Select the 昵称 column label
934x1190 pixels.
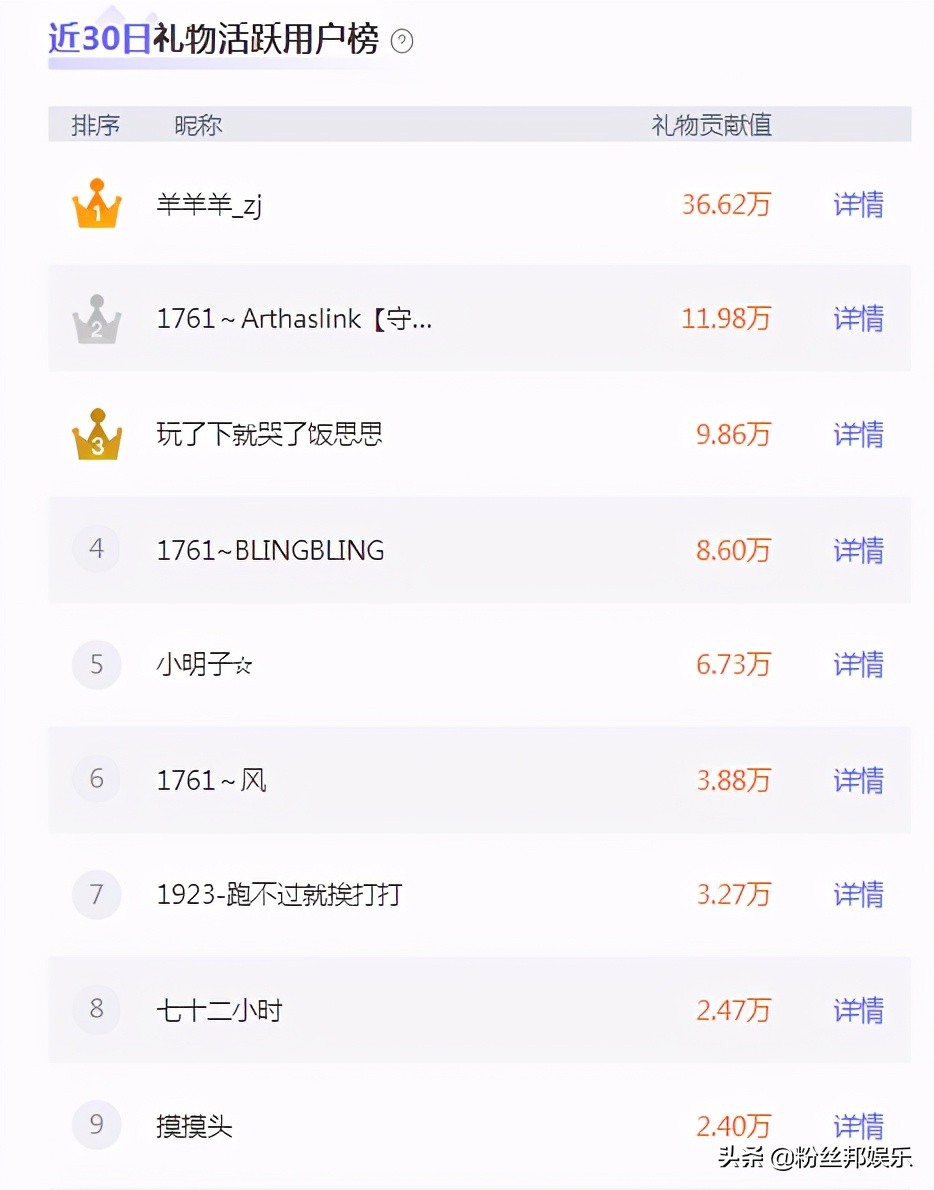198,124
